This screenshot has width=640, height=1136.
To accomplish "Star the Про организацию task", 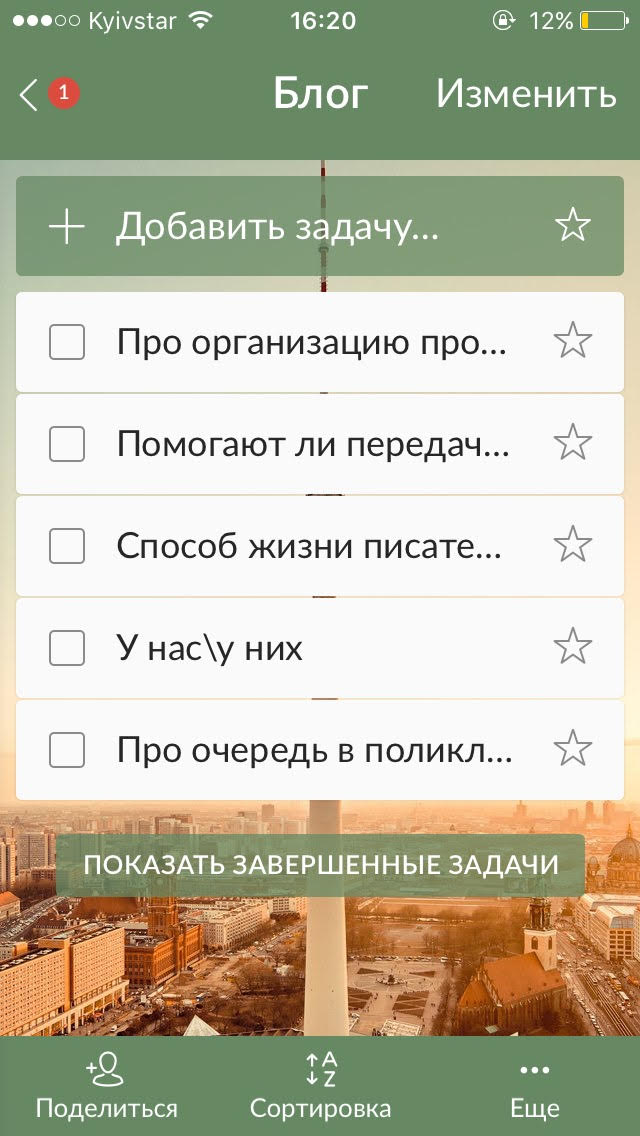I will (573, 342).
